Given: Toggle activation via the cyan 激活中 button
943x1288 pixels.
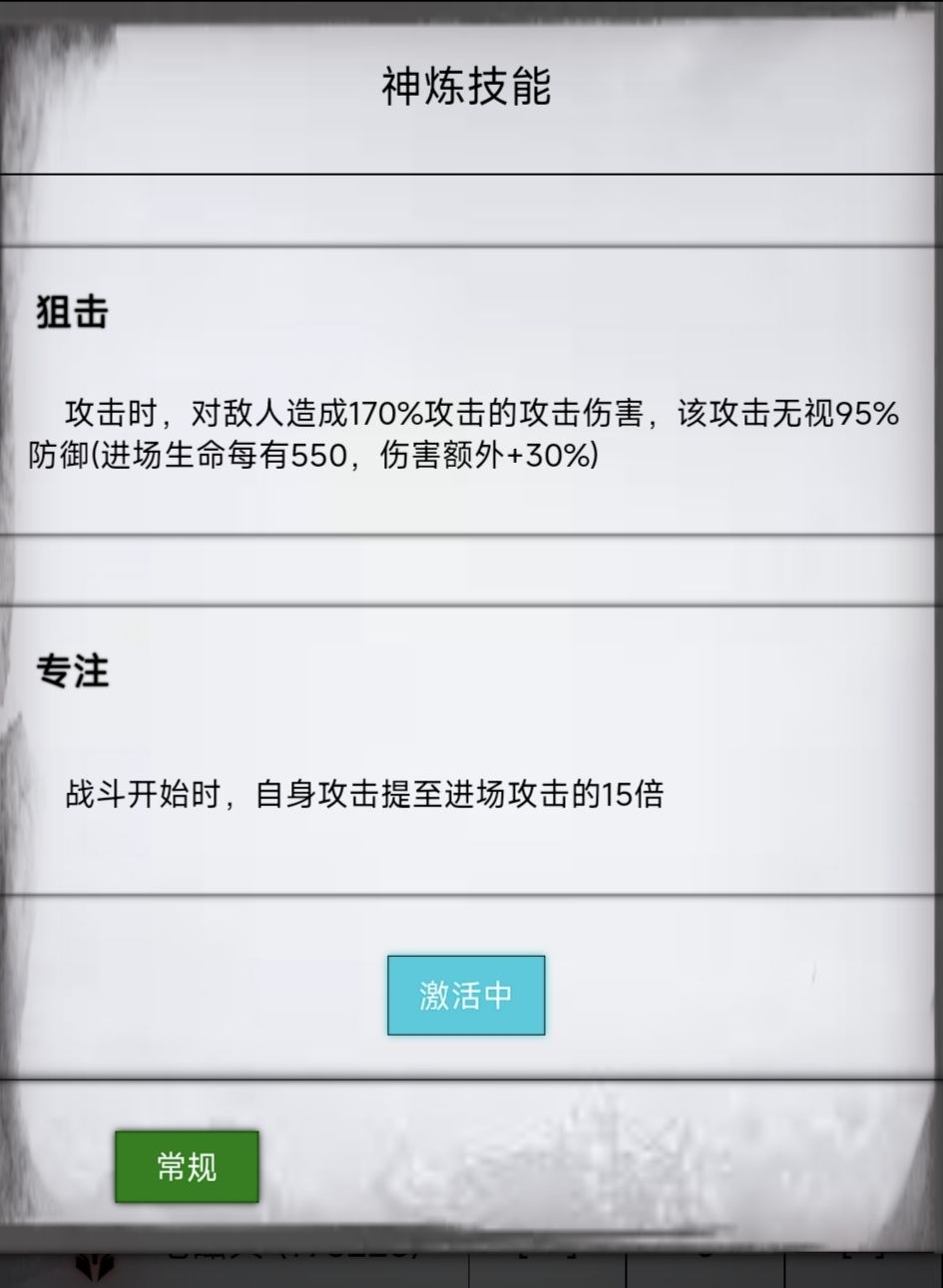Looking at the screenshot, I should click(x=465, y=995).
